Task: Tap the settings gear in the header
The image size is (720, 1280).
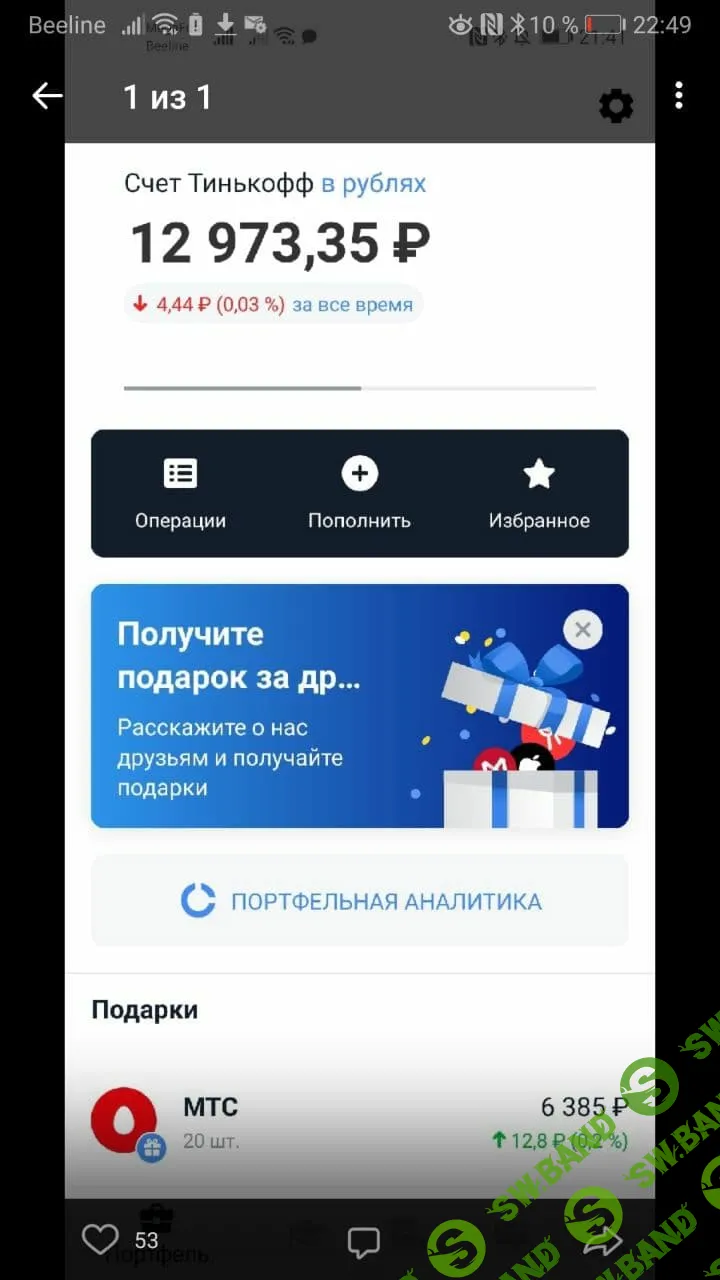Action: click(616, 105)
